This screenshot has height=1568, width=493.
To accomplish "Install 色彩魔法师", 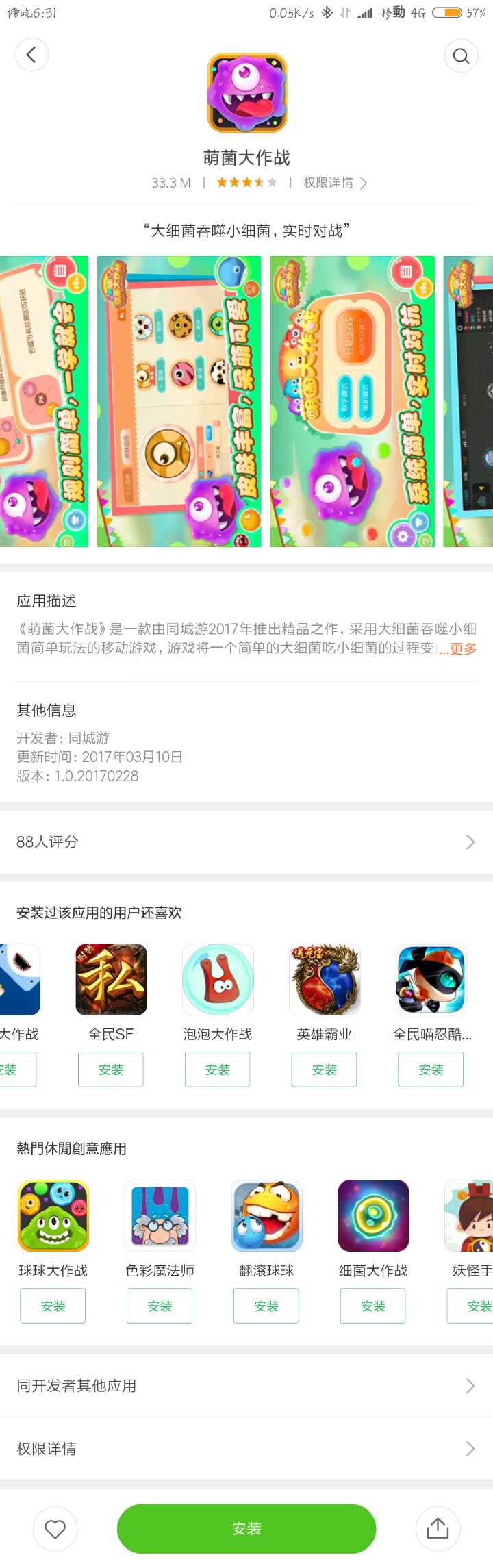I will [160, 1306].
